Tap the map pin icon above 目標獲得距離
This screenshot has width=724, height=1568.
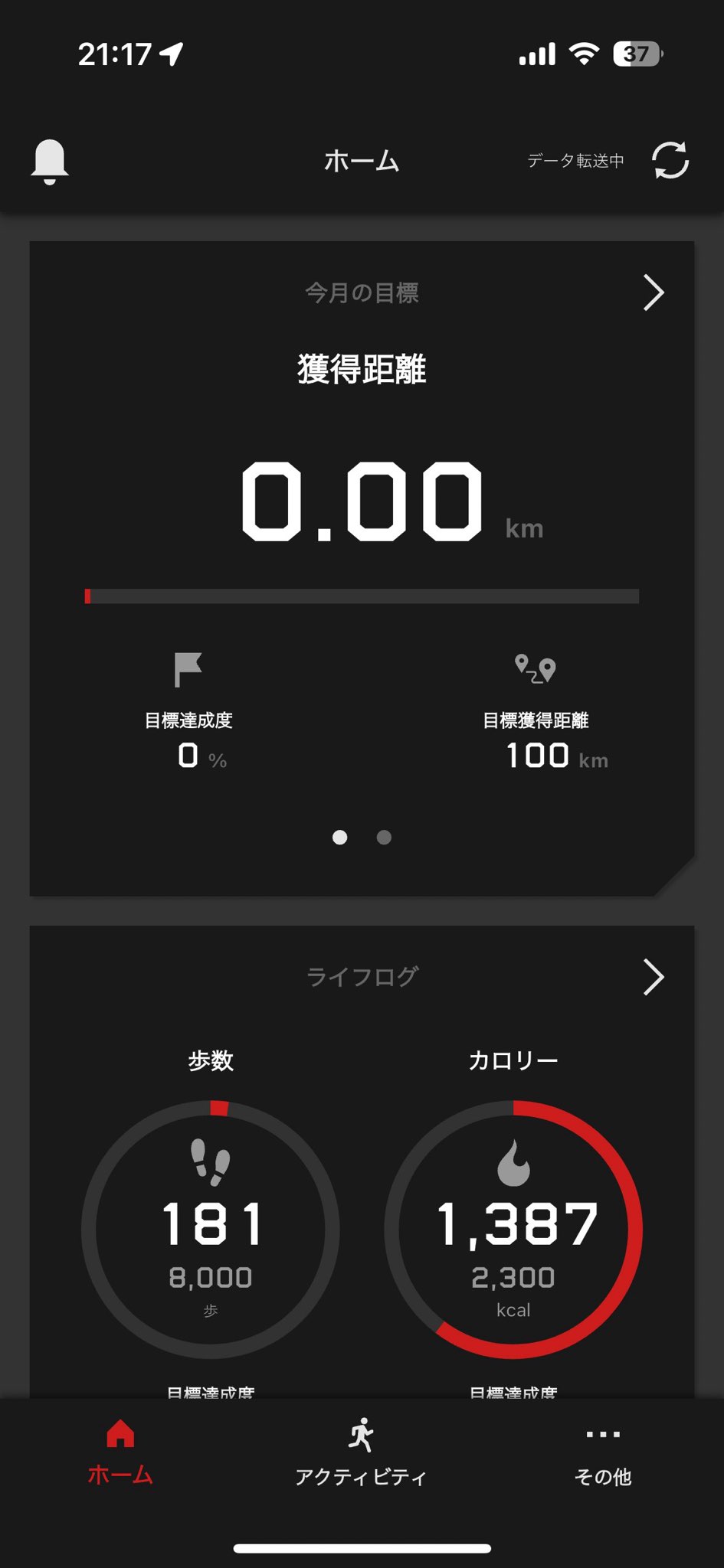tap(536, 668)
